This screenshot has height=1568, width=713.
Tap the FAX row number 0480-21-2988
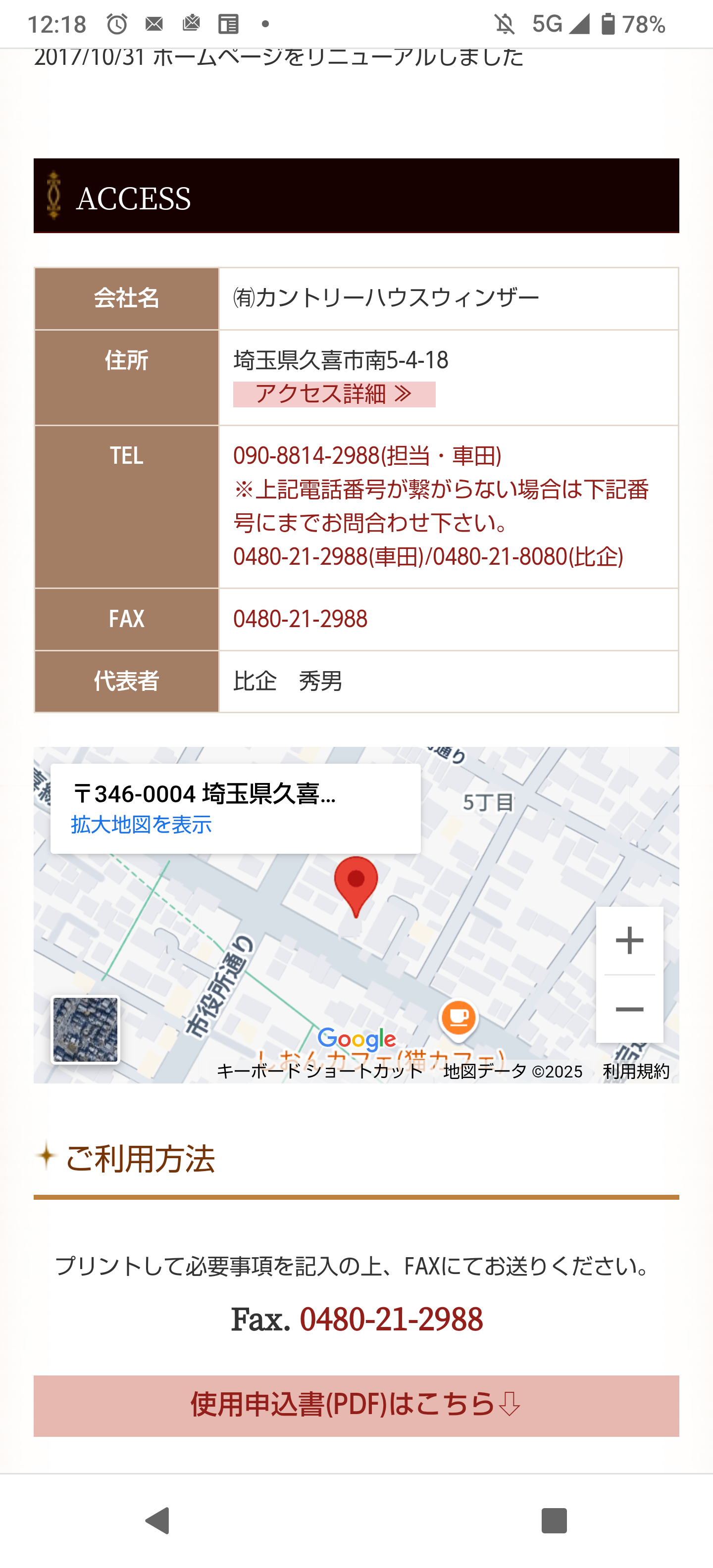[x=300, y=619]
